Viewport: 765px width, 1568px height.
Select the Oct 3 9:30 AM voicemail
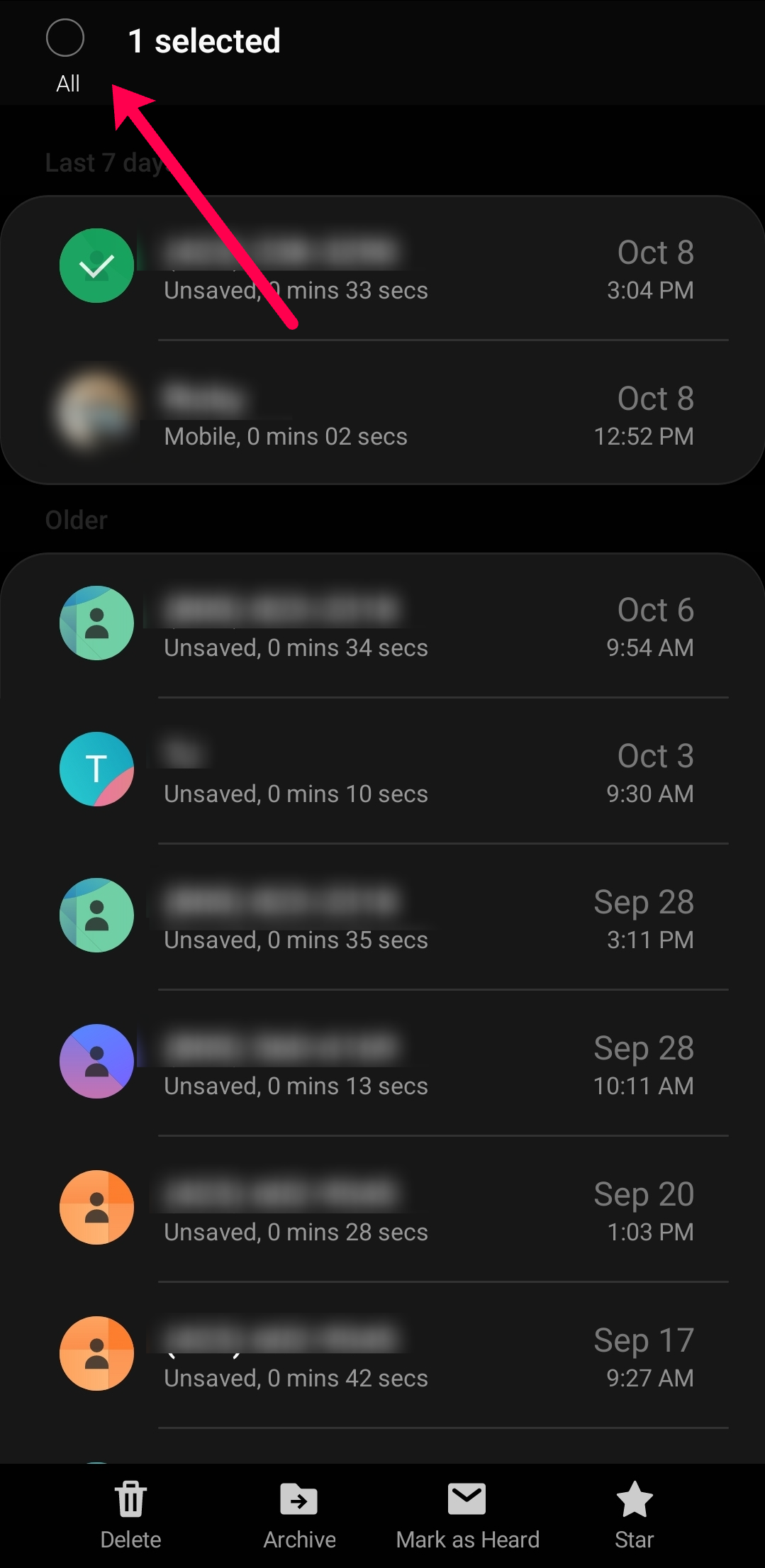(x=96, y=769)
